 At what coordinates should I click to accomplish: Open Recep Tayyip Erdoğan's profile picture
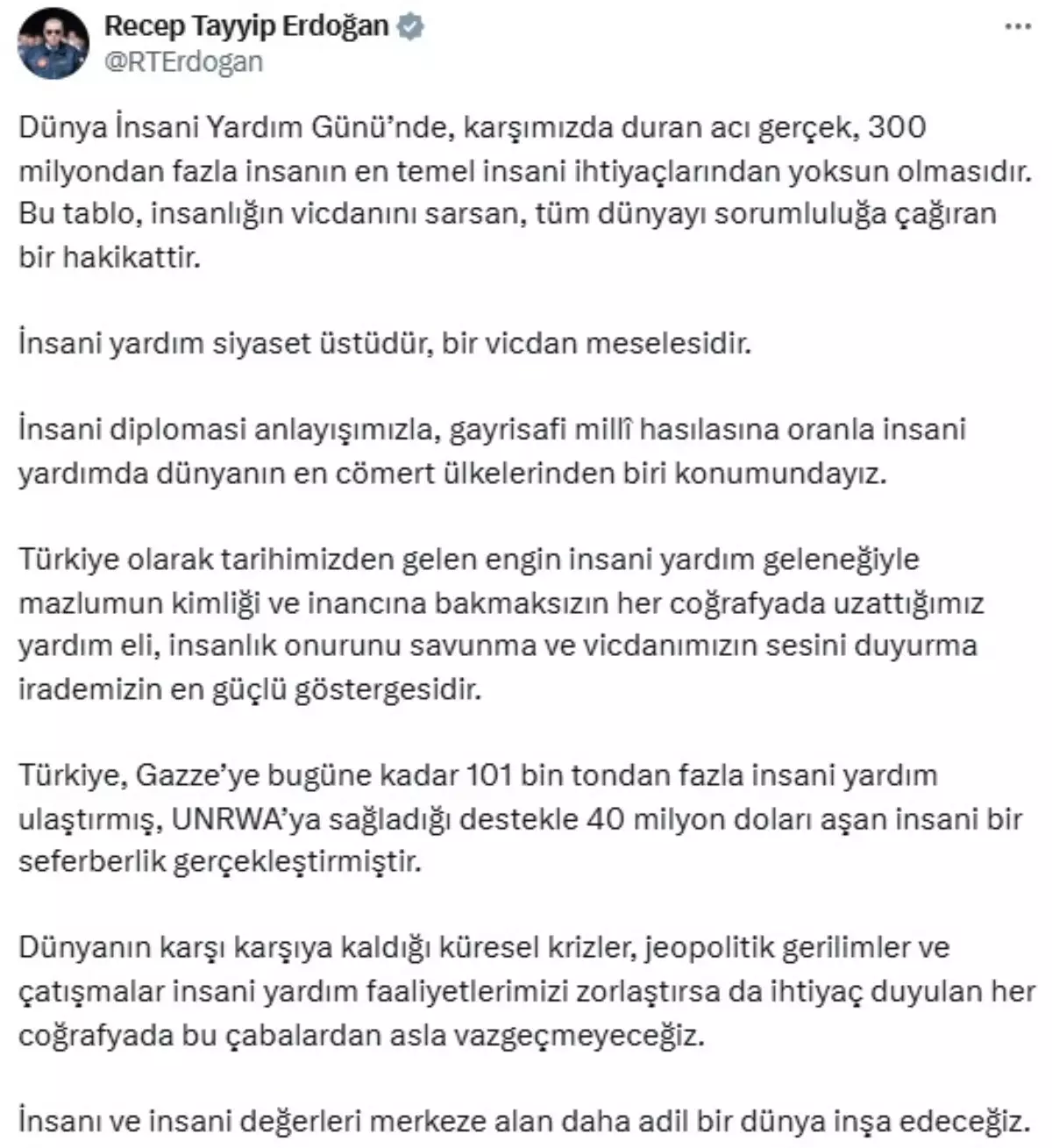pos(53,44)
